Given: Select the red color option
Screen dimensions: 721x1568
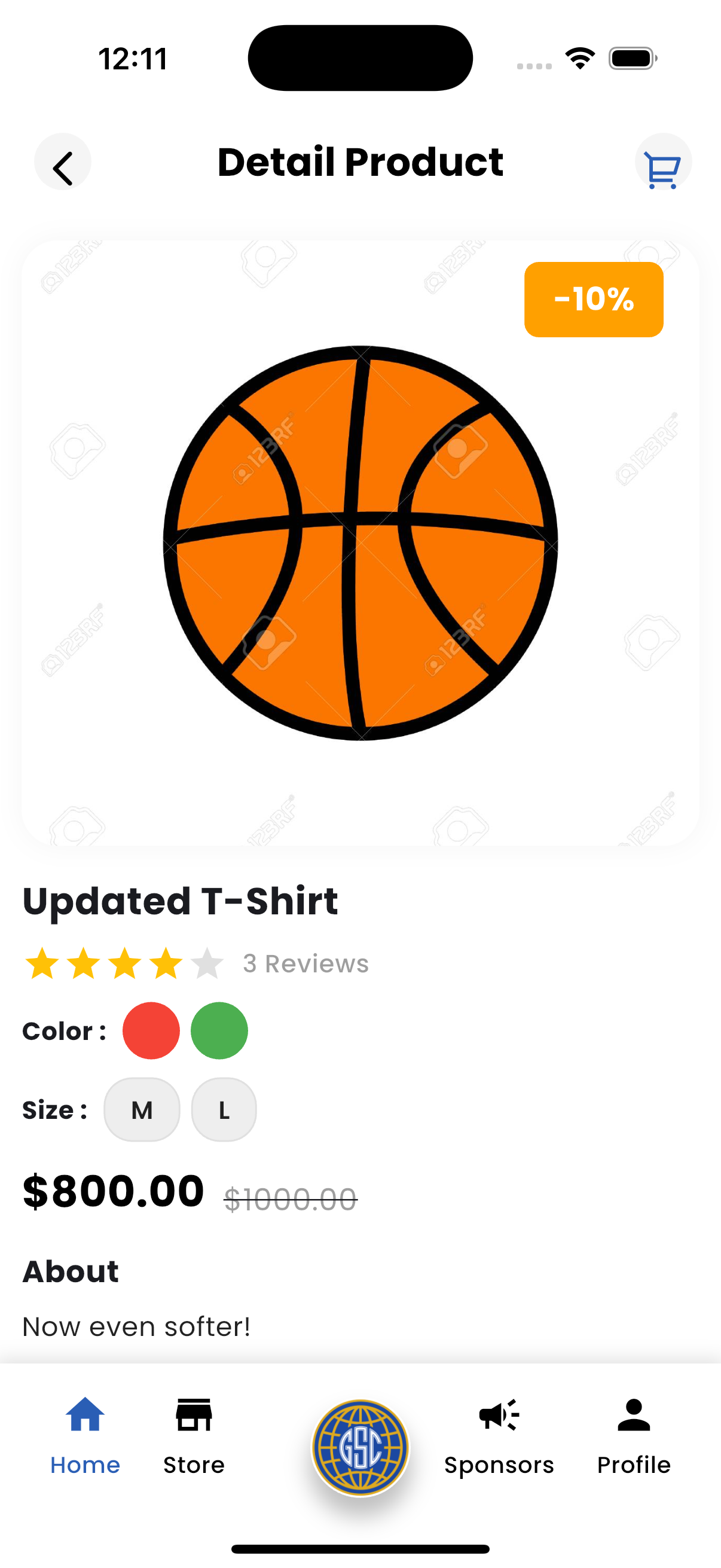Looking at the screenshot, I should point(151,1030).
